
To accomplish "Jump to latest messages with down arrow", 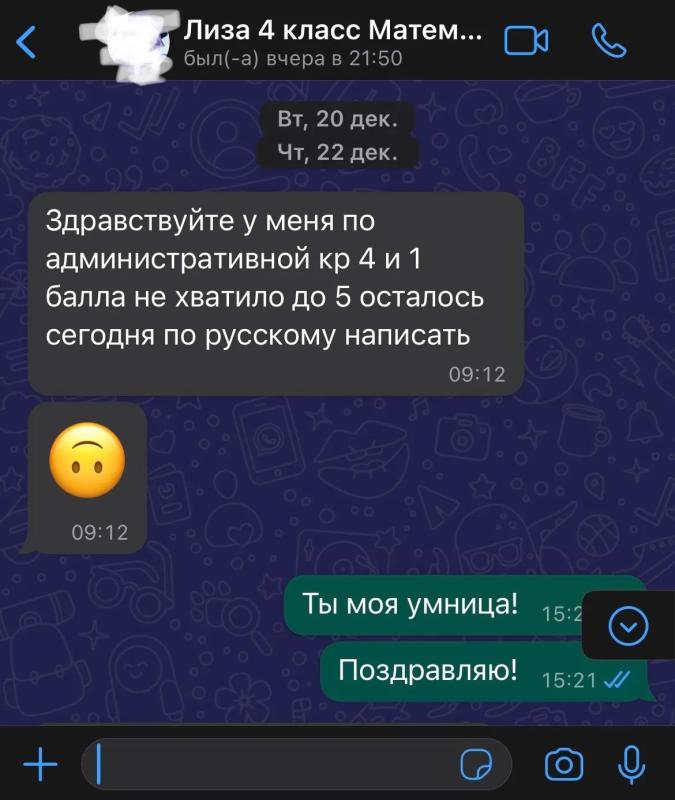I will 629,626.
